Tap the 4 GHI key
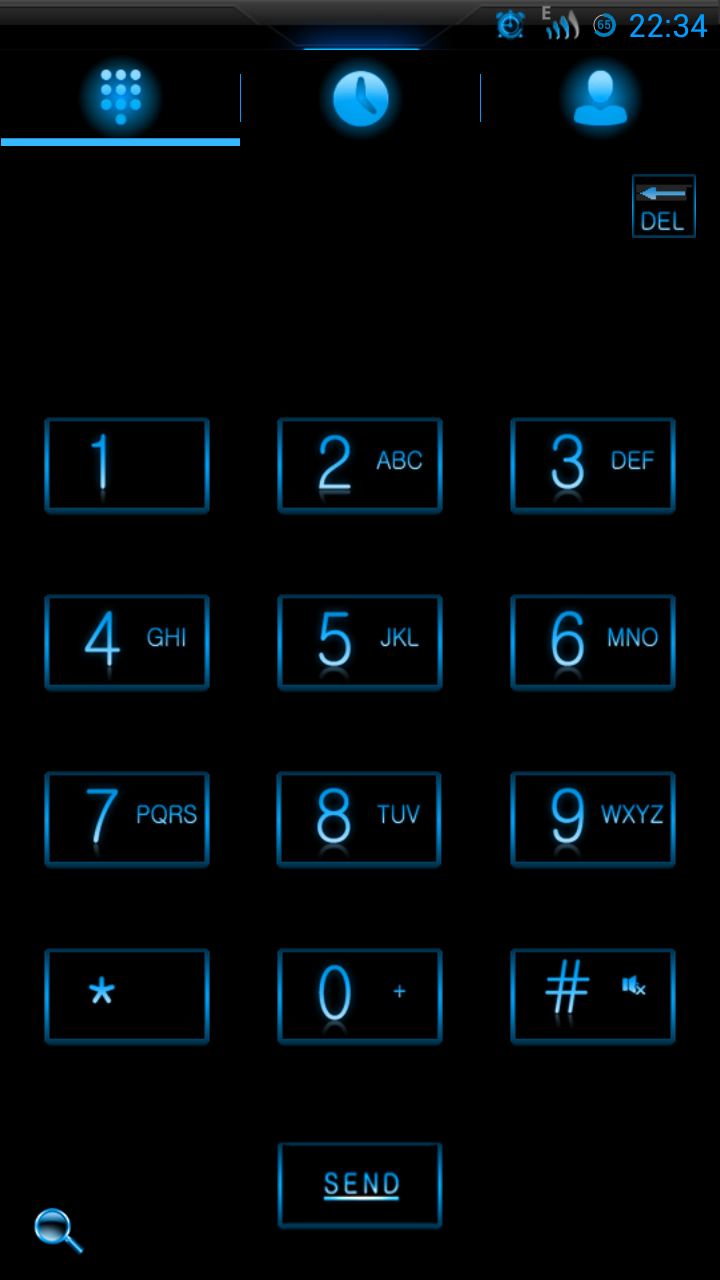 [x=127, y=642]
